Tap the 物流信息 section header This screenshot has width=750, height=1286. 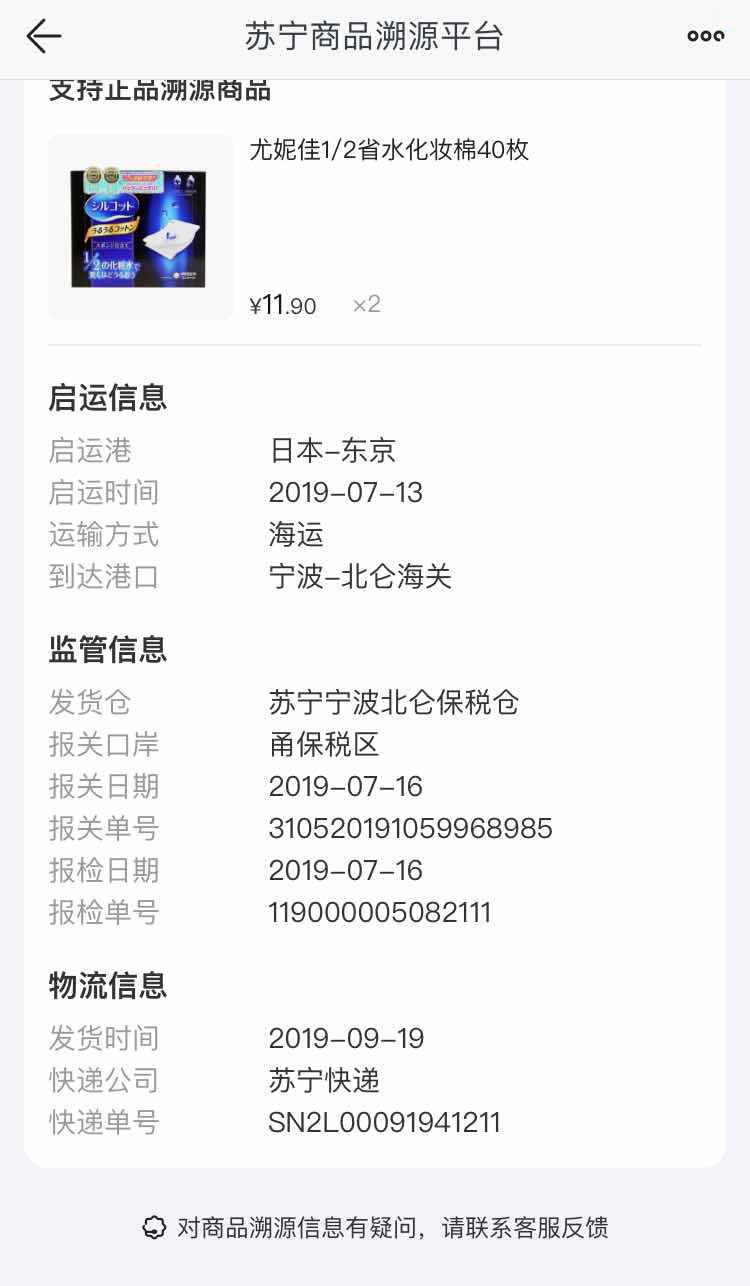click(x=110, y=986)
